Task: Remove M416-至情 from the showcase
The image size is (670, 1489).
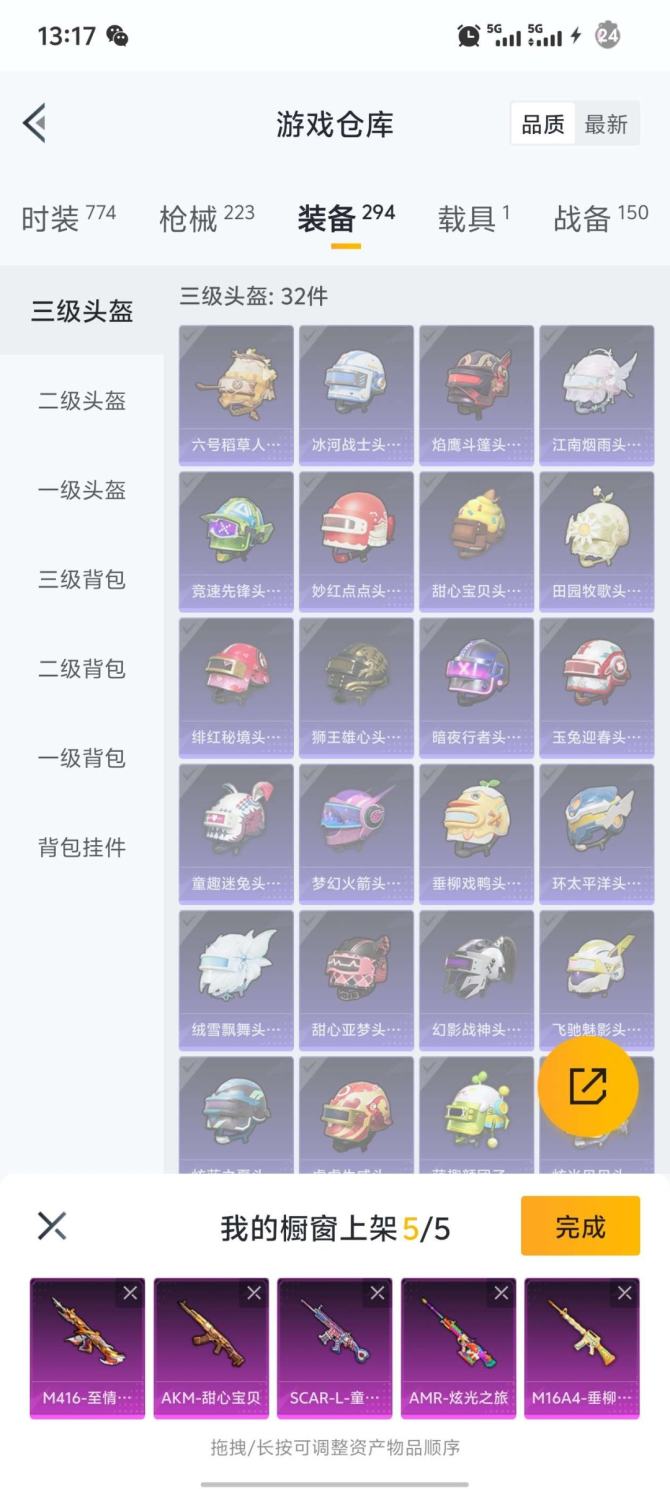Action: pyautogui.click(x=130, y=1293)
